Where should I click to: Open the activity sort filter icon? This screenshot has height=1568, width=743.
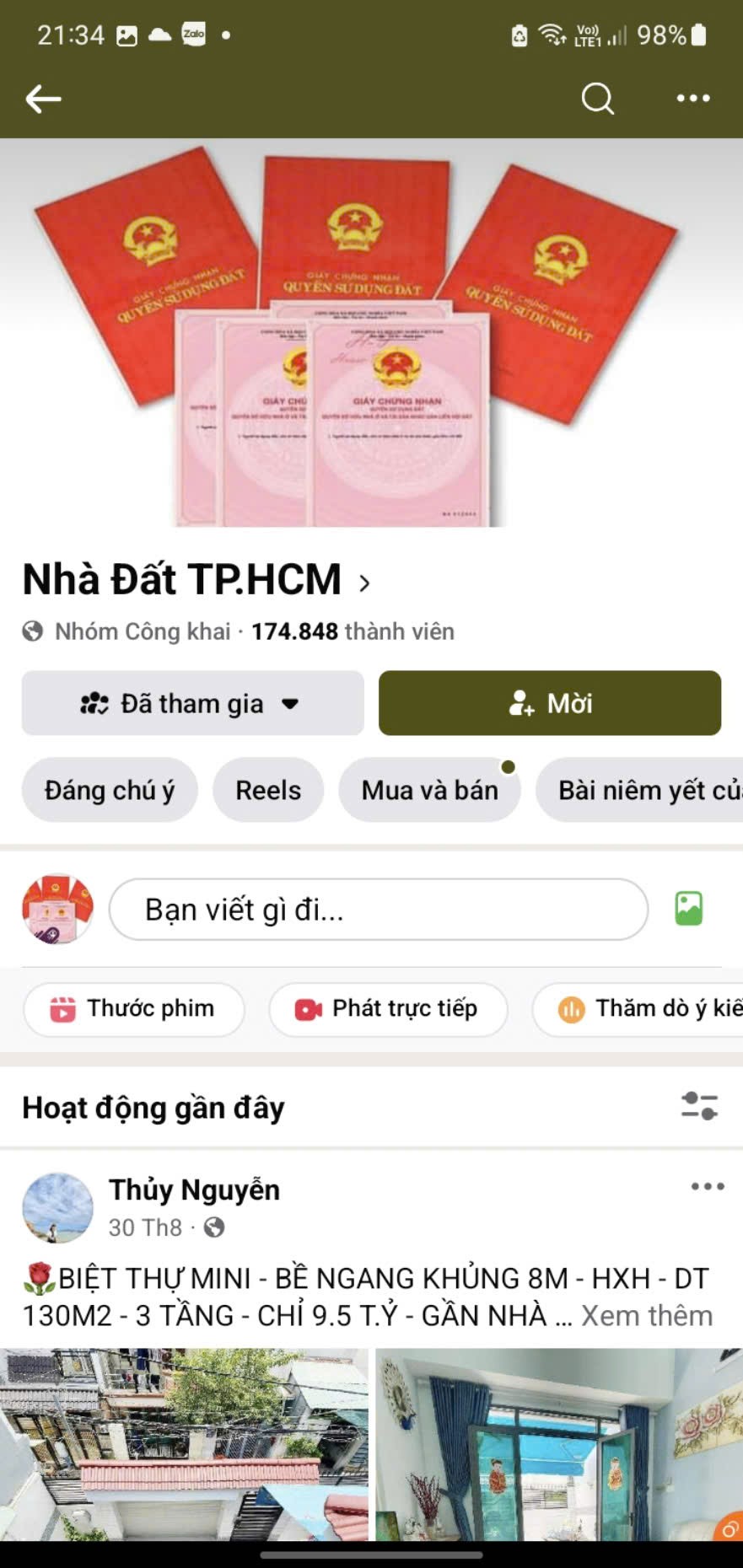click(699, 1106)
